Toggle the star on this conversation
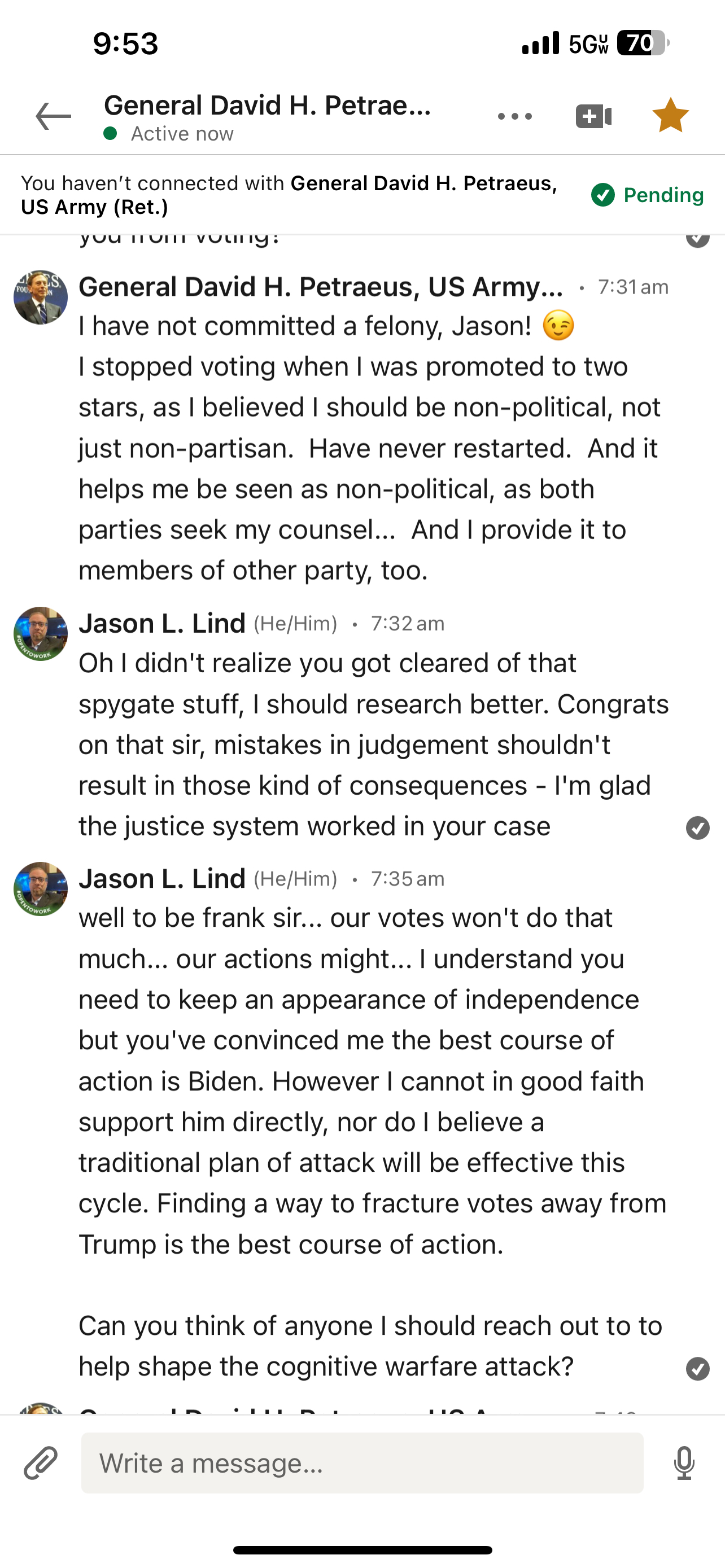Image resolution: width=725 pixels, height=1568 pixels. [x=670, y=116]
